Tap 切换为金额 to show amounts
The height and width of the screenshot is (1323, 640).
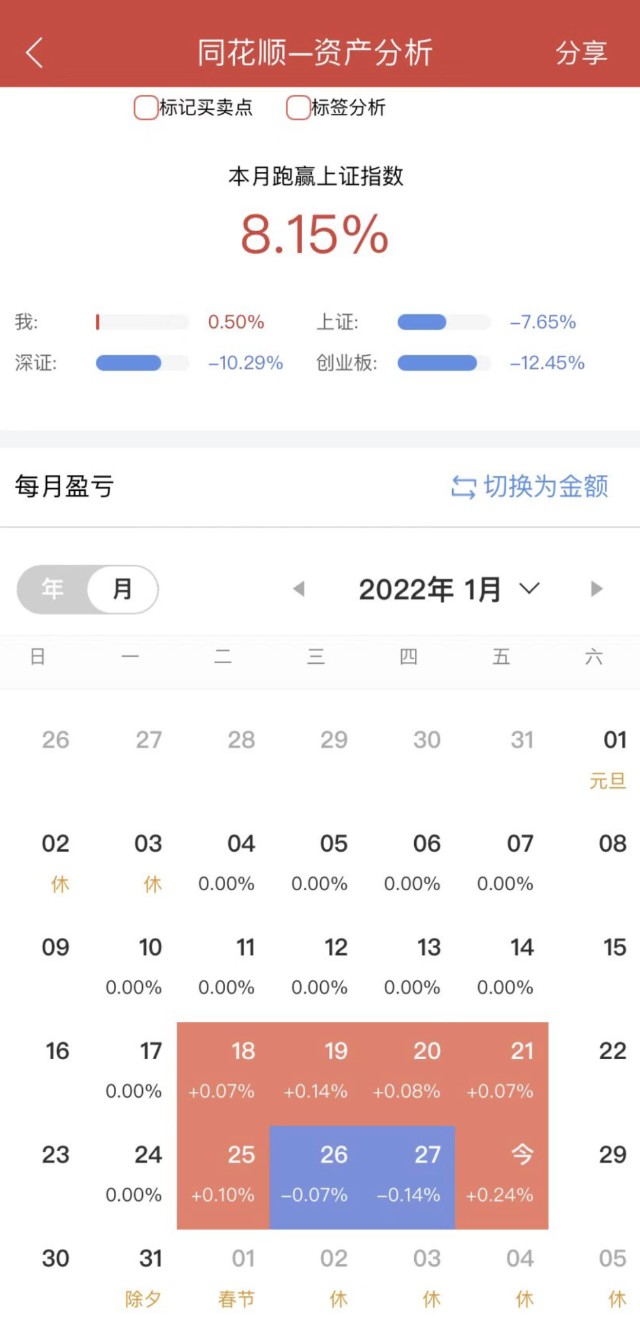530,487
